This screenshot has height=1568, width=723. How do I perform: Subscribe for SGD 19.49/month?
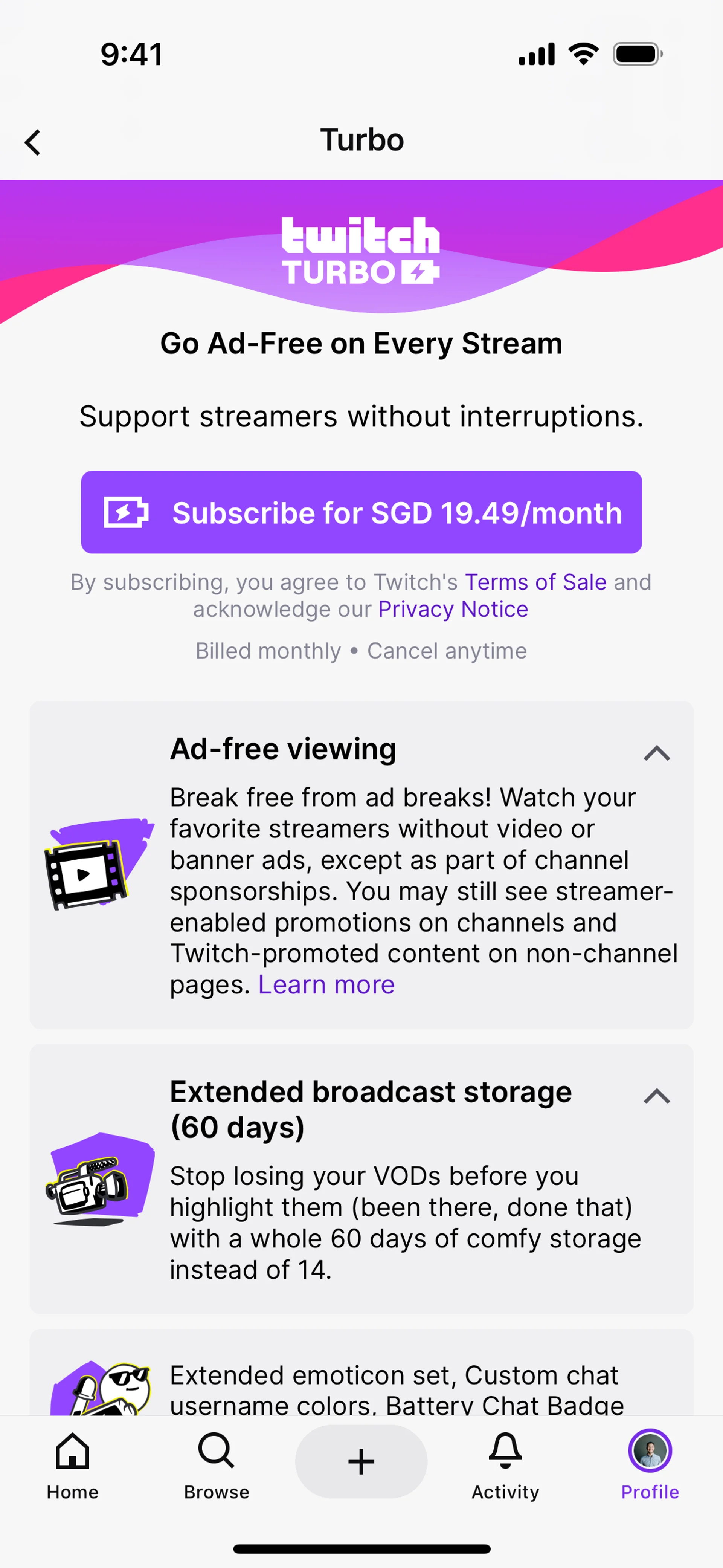pyautogui.click(x=361, y=512)
